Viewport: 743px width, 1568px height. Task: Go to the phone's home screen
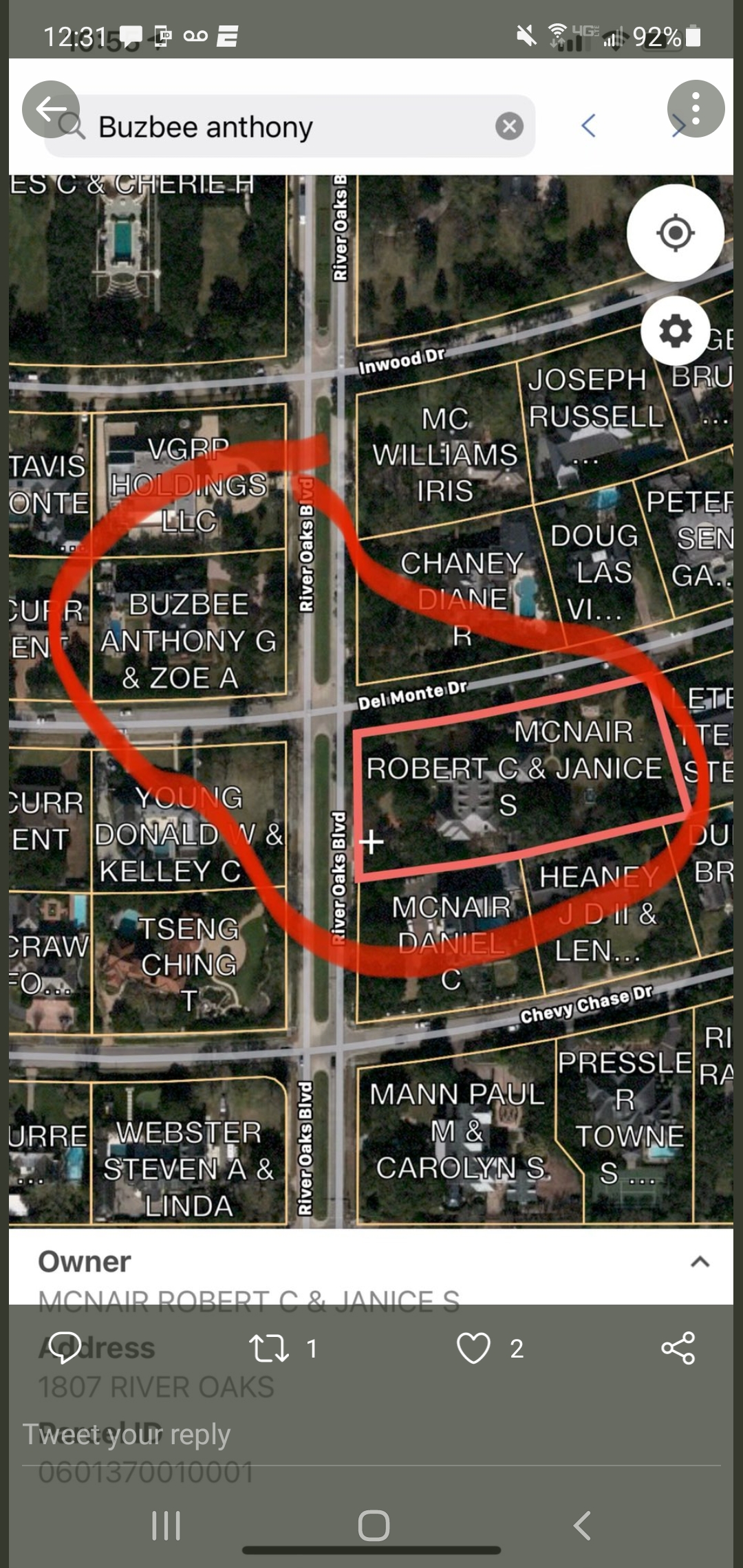tap(374, 1525)
